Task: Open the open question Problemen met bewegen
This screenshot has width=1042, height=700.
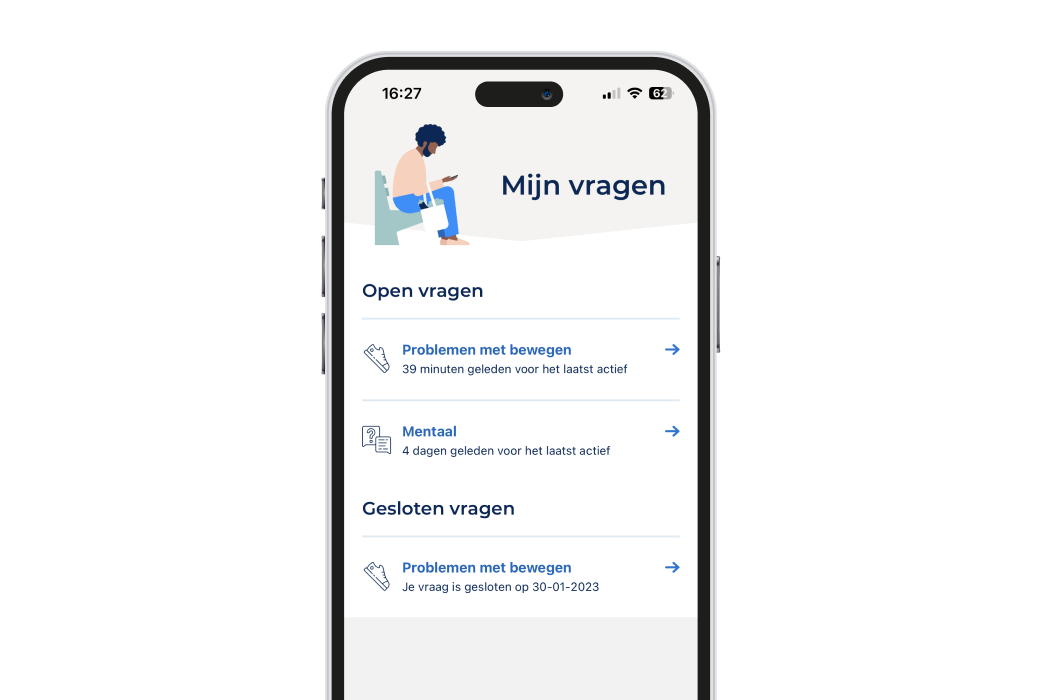Action: pyautogui.click(x=487, y=351)
